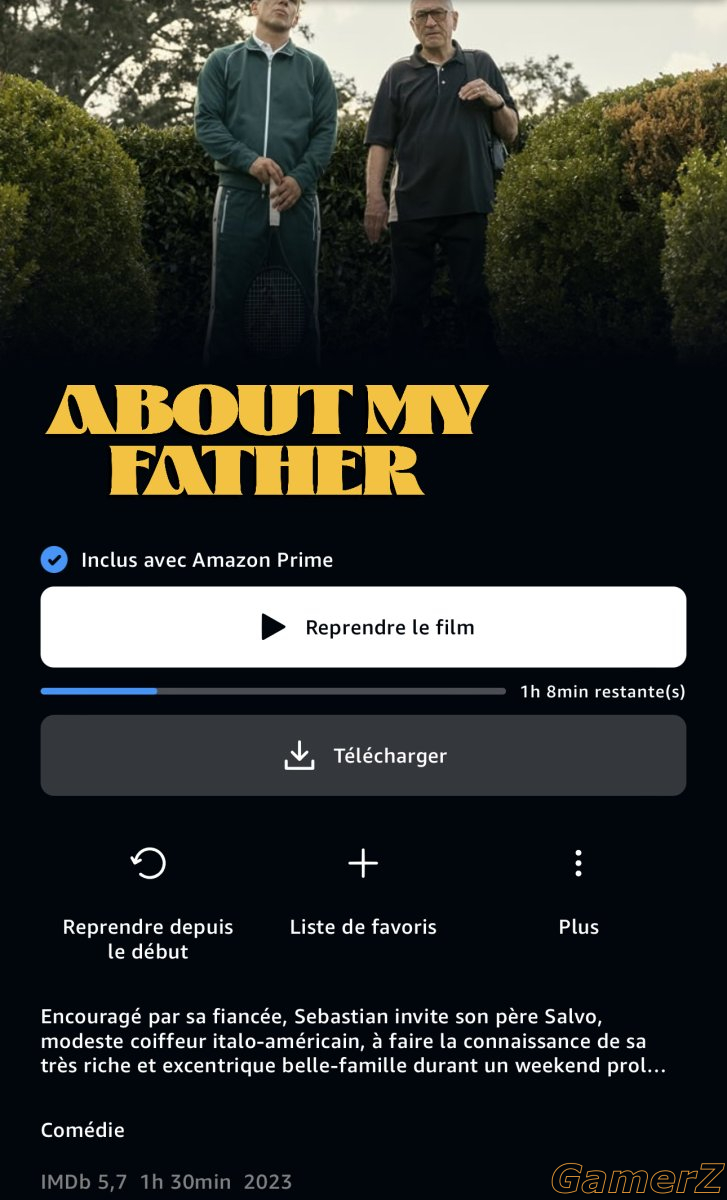Open the Plus options menu

578,864
